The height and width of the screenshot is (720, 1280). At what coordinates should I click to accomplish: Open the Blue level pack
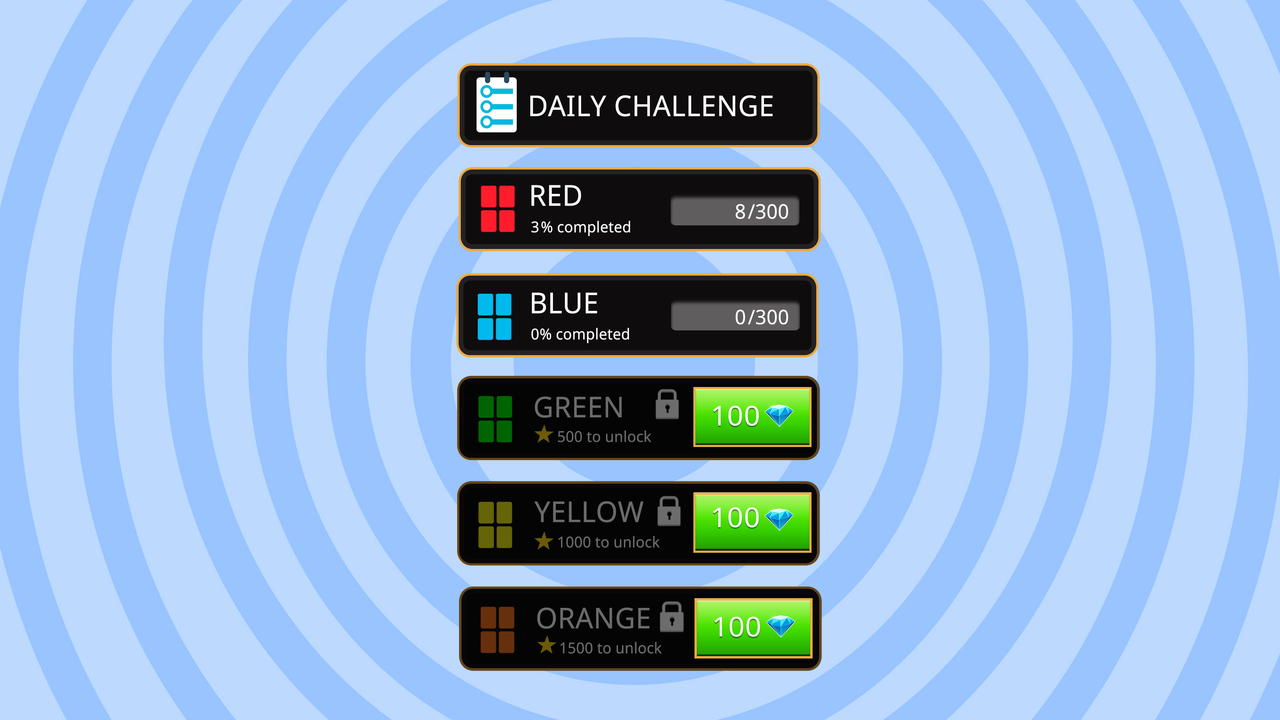point(638,316)
